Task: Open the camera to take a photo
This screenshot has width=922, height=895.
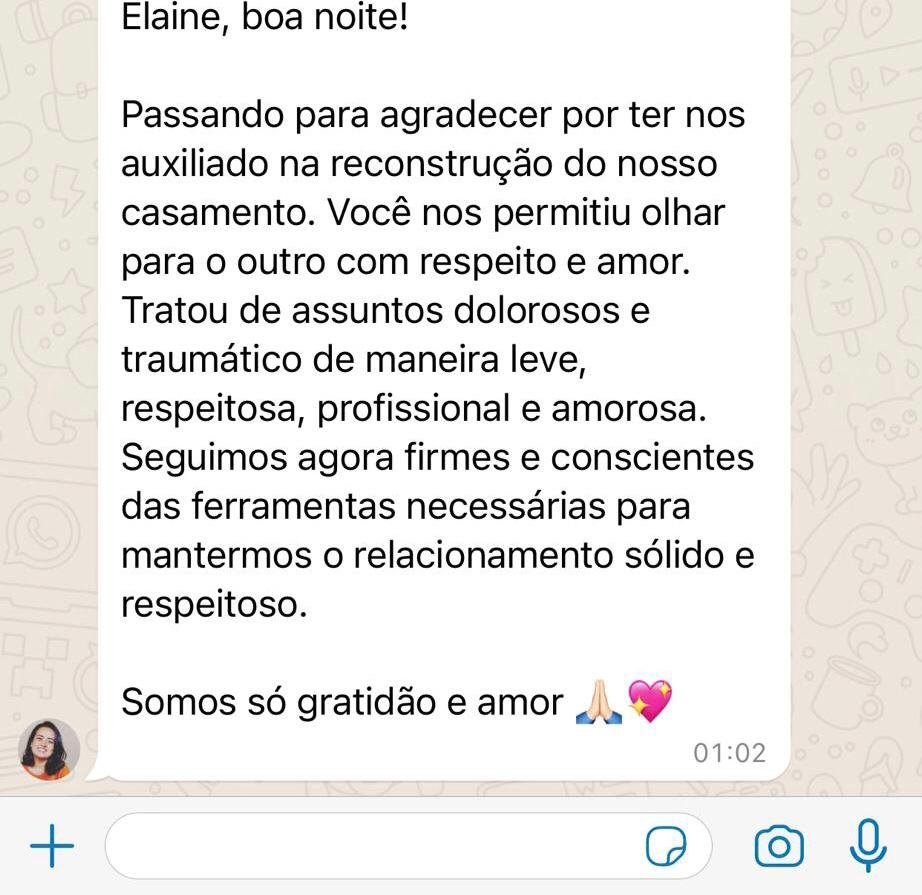Action: [x=779, y=847]
